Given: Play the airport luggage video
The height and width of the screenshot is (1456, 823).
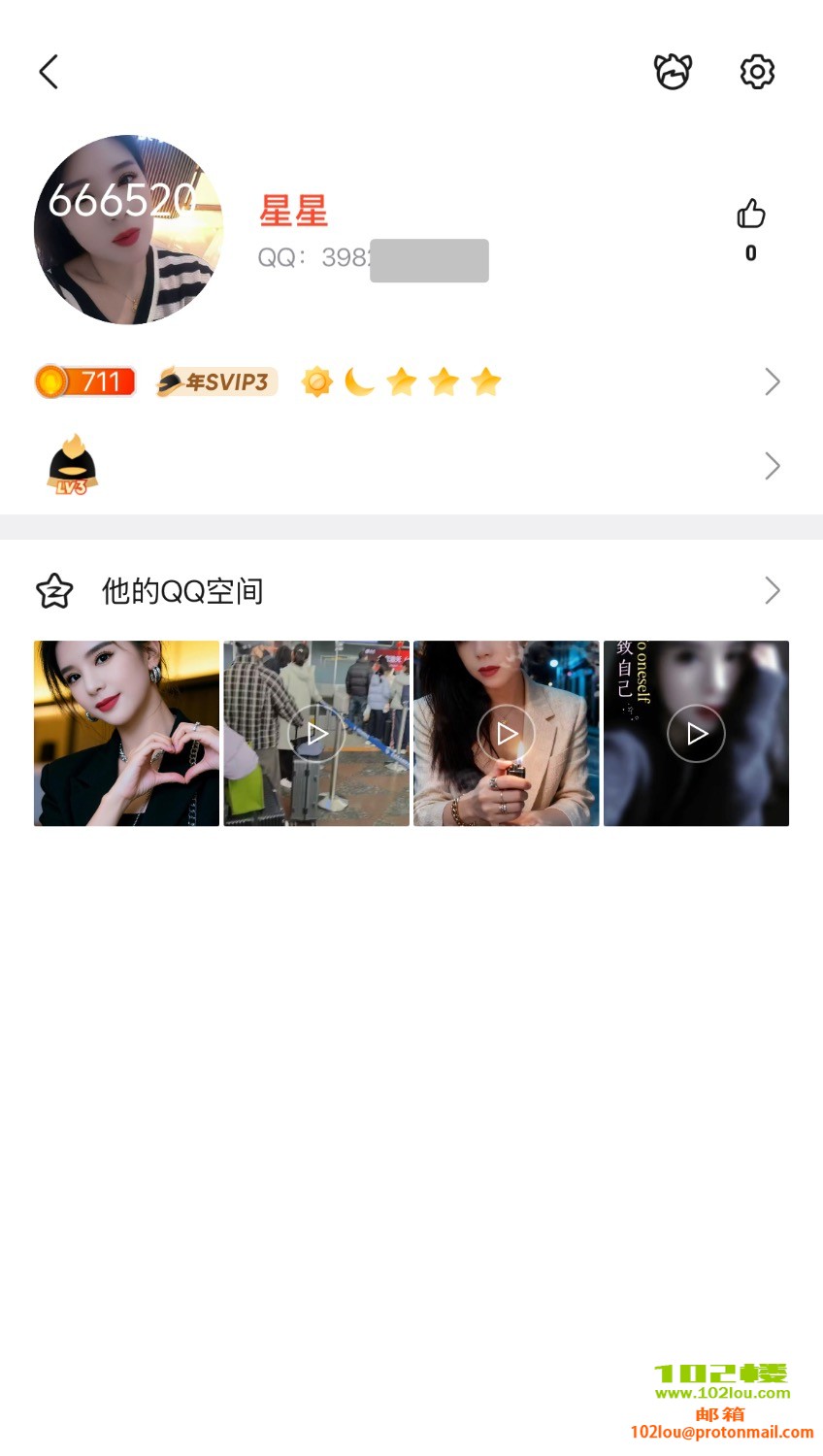Looking at the screenshot, I should click(316, 734).
